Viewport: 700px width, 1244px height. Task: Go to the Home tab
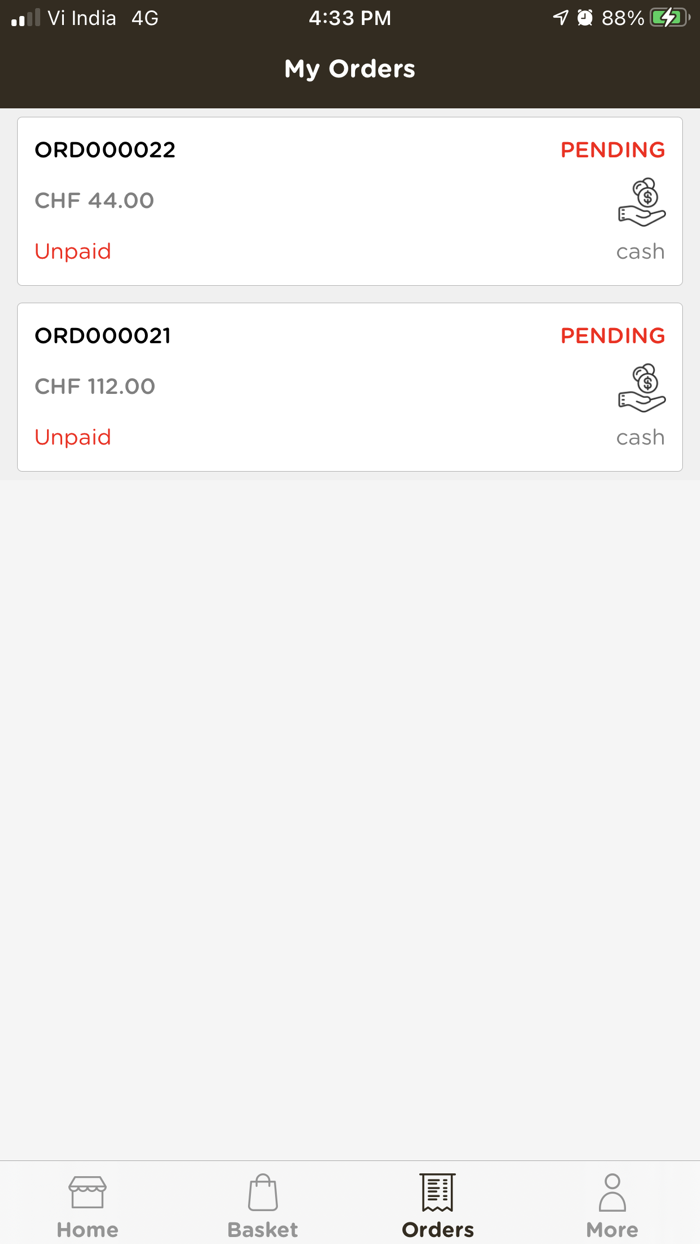[87, 1205]
